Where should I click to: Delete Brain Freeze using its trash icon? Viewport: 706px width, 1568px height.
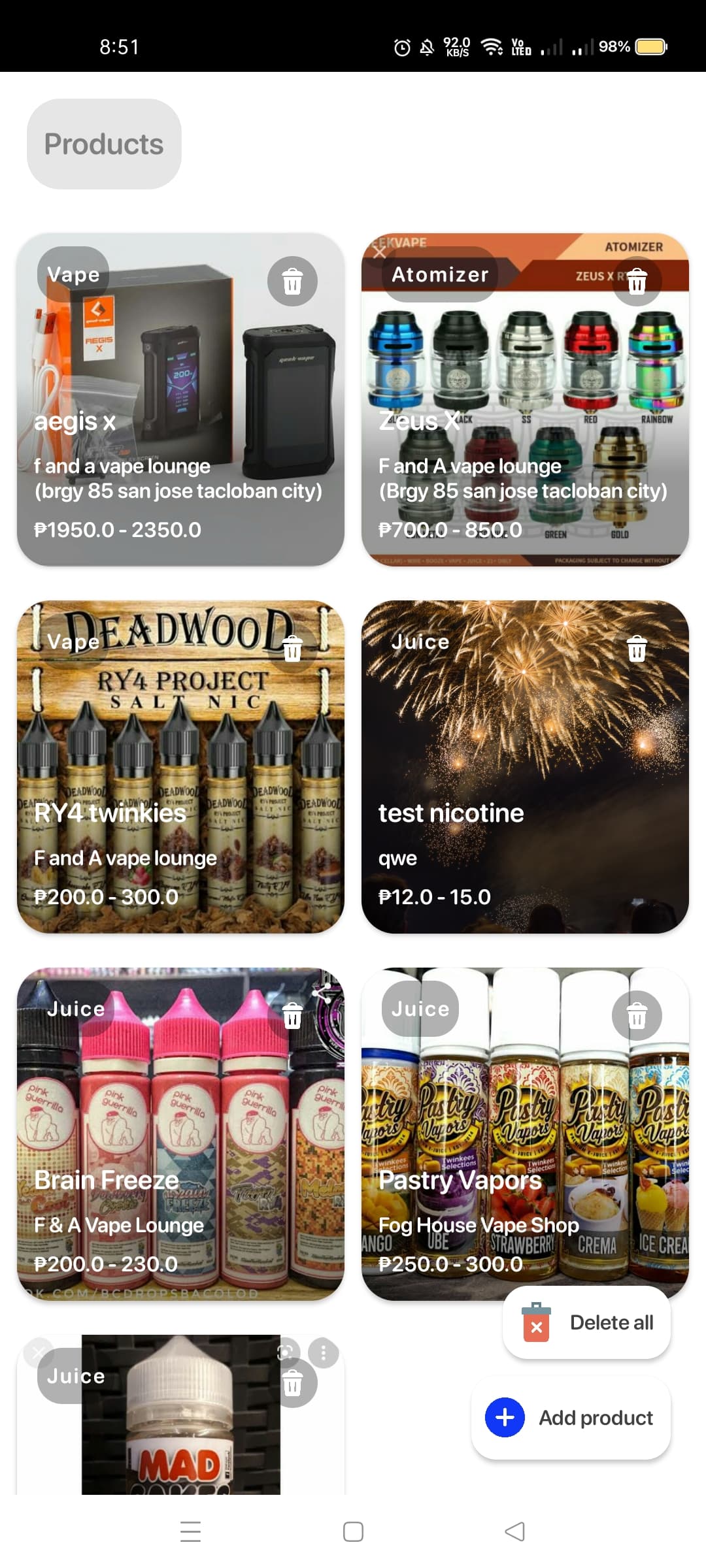tap(292, 1015)
